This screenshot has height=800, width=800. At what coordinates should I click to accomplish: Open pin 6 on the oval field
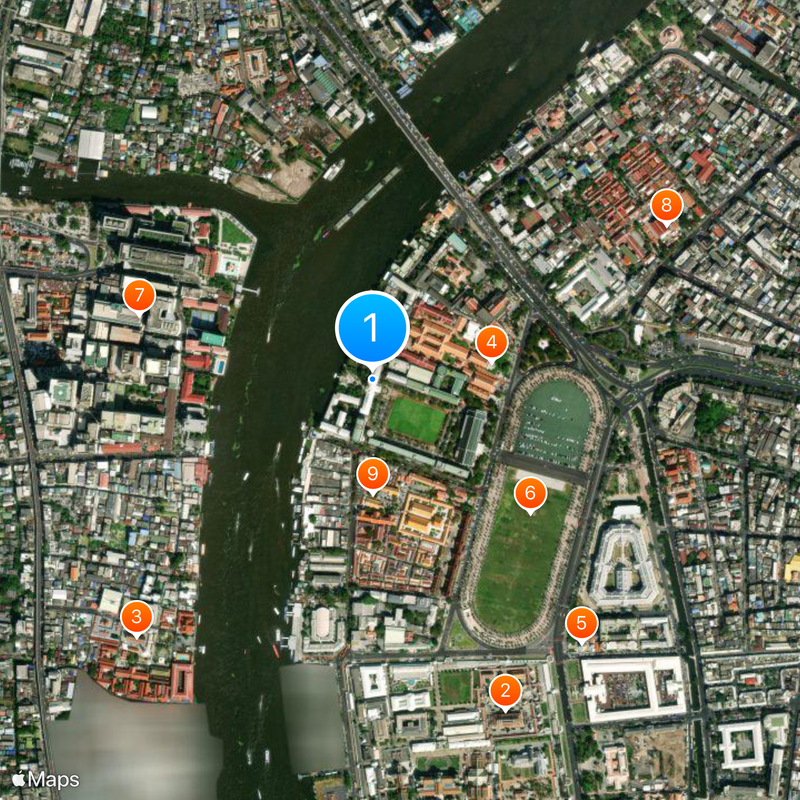tap(530, 491)
